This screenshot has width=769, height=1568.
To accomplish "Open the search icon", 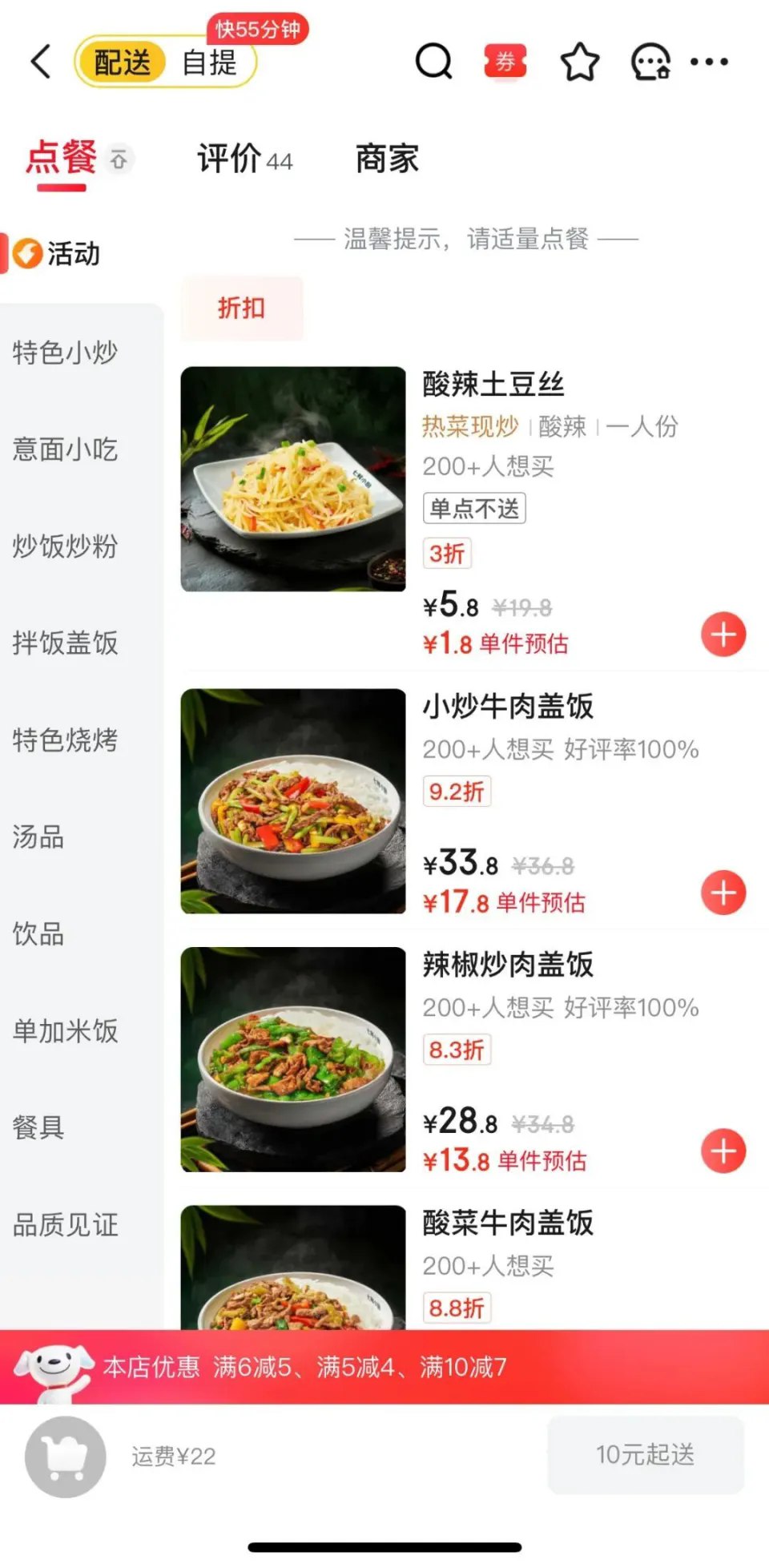I will tap(433, 61).
